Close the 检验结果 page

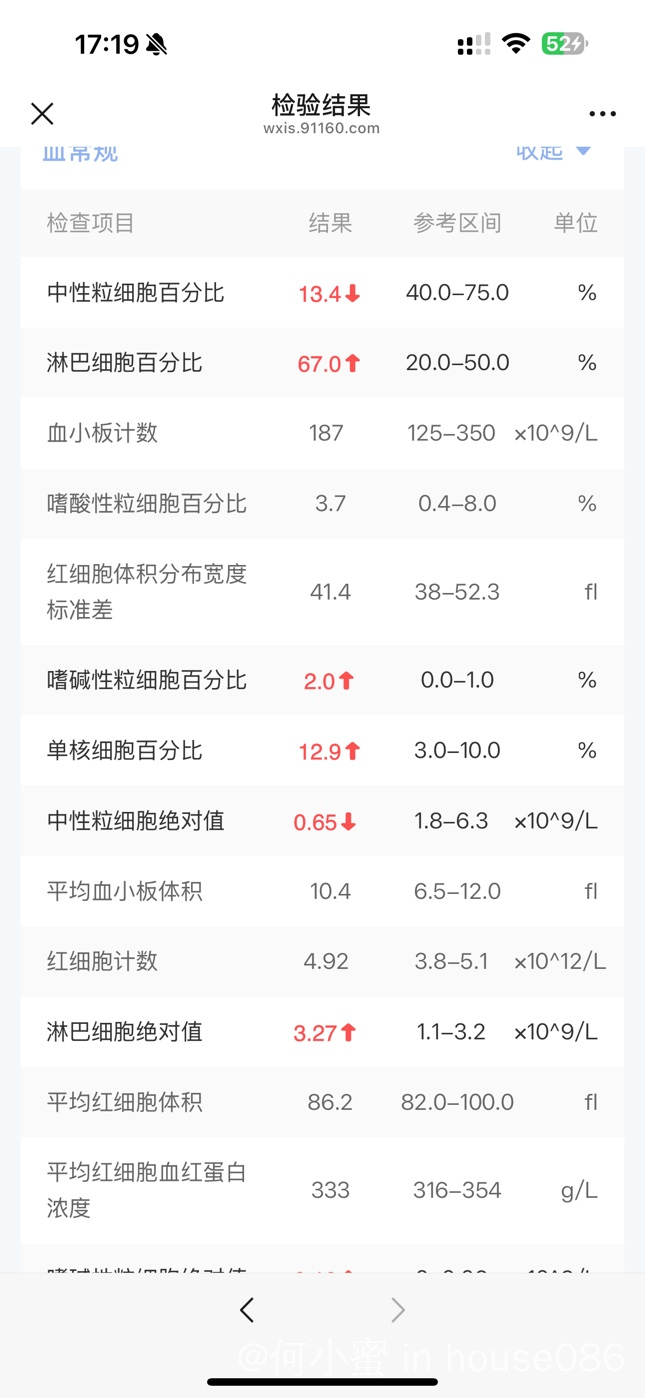[x=42, y=114]
